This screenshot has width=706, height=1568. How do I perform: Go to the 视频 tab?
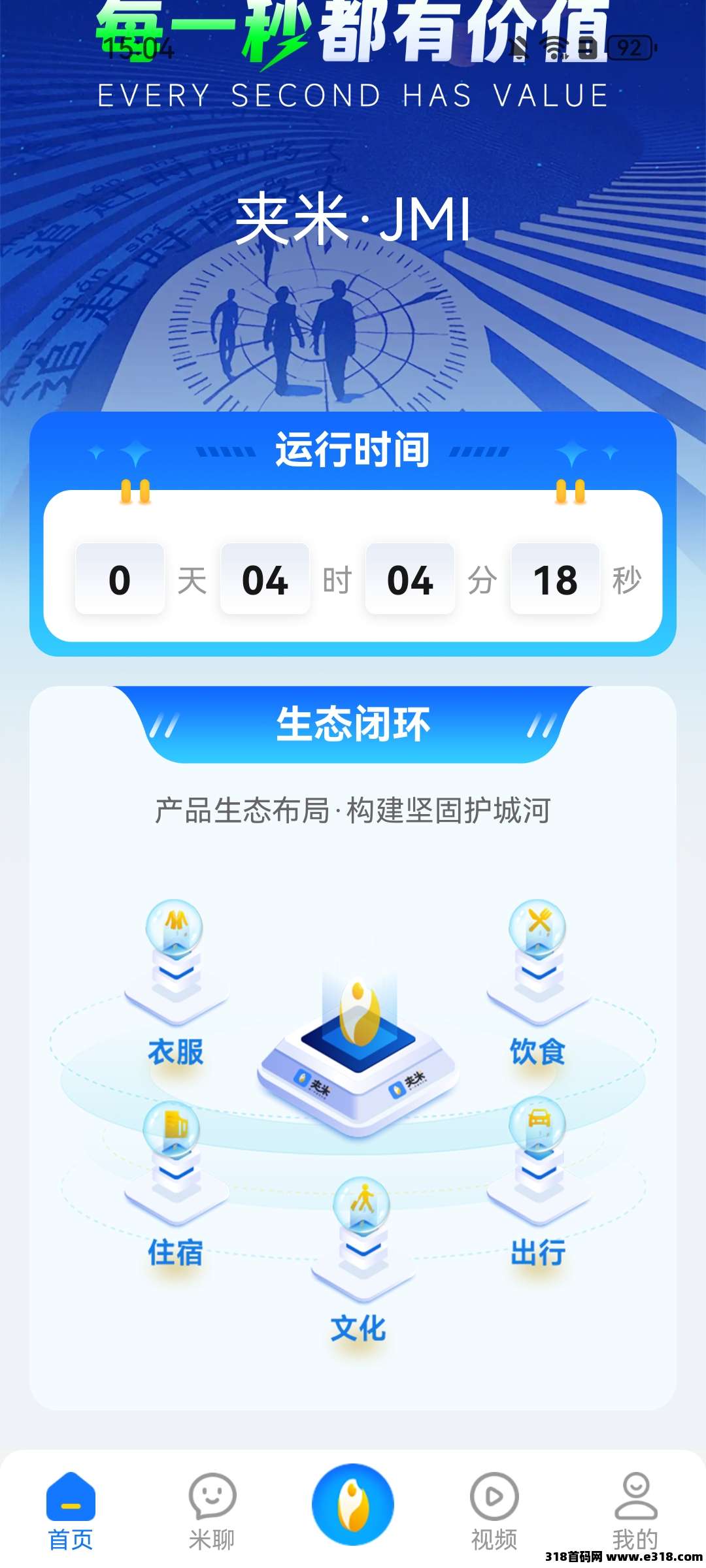pos(494,1511)
